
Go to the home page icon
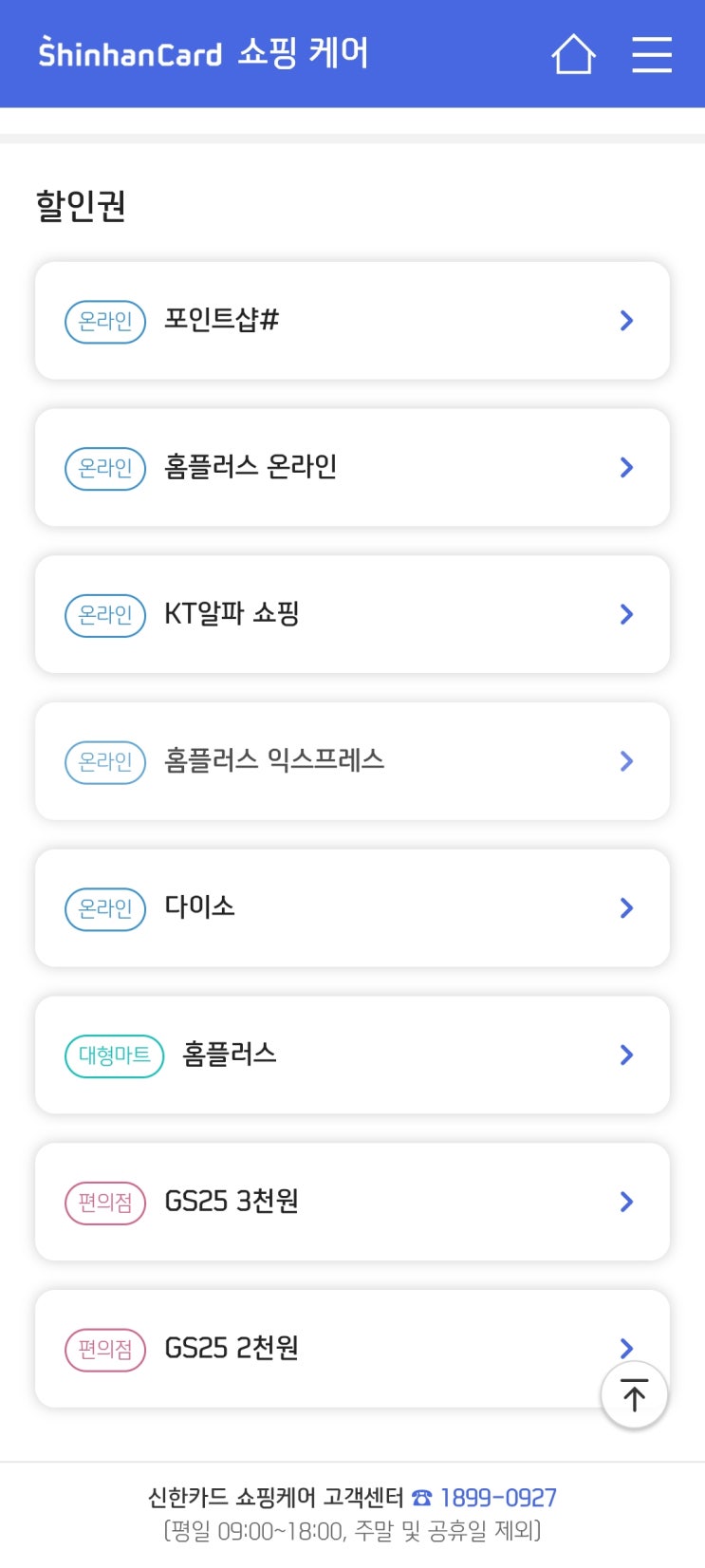[573, 54]
